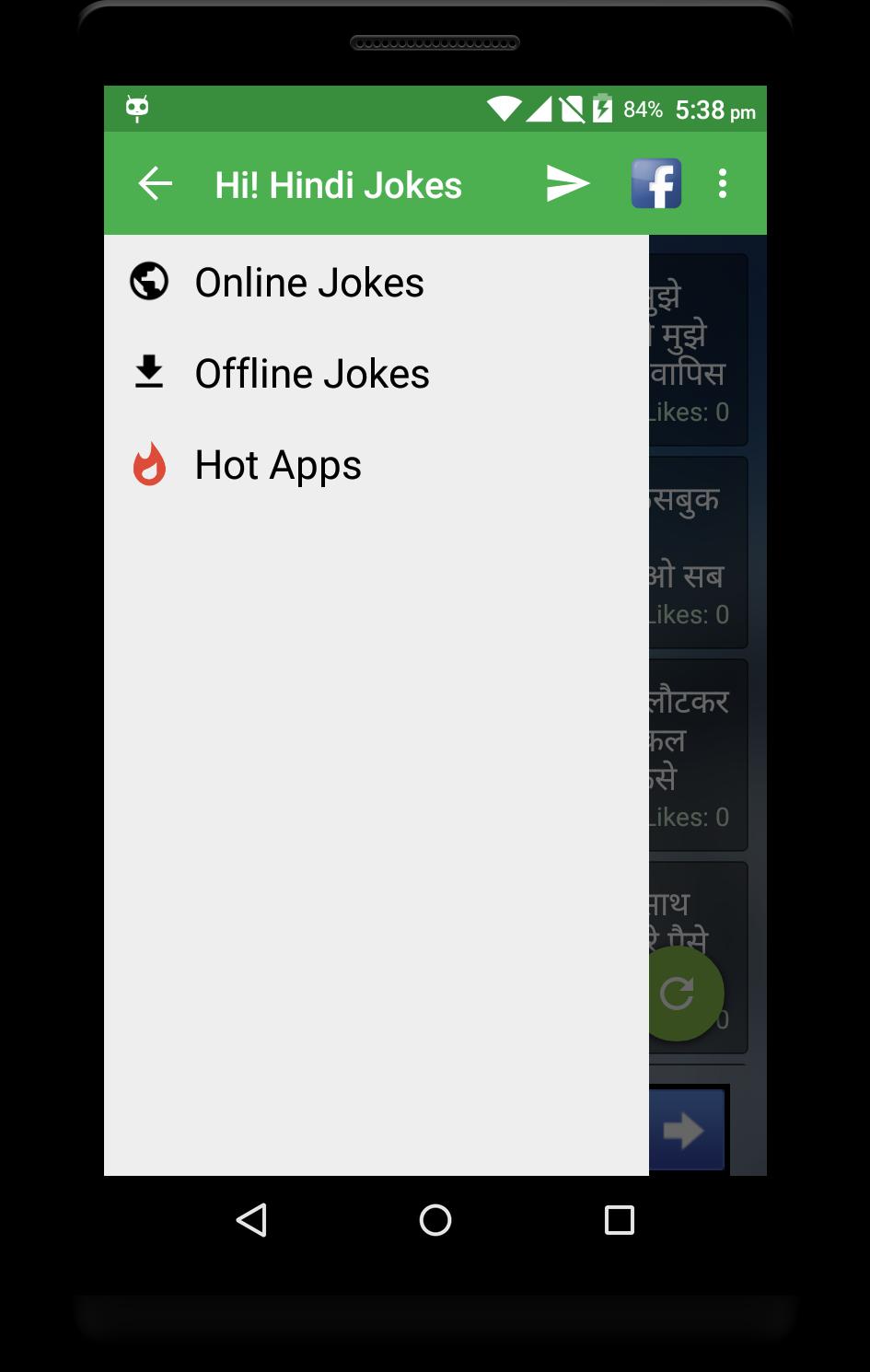Screen dimensions: 870x1372
Task: Go to the Android home screen
Action: [x=435, y=1221]
